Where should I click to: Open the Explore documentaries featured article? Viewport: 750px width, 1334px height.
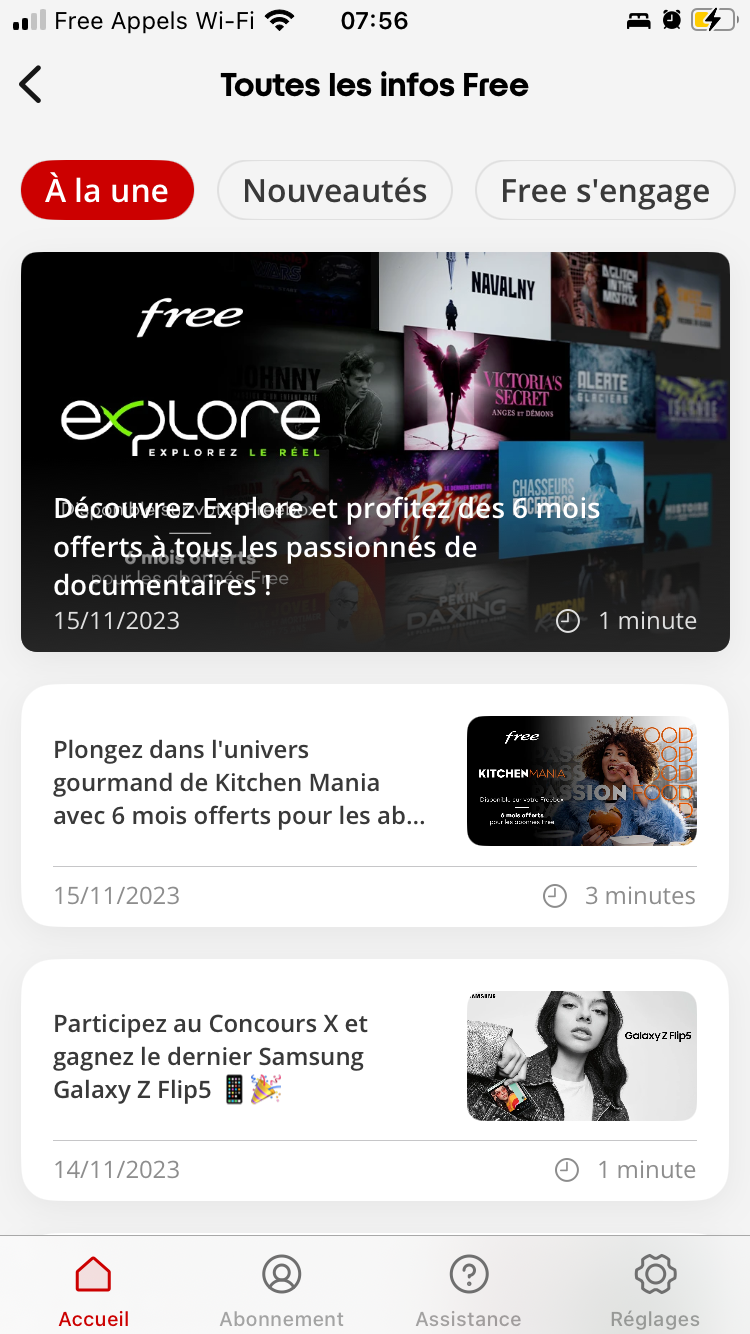click(375, 452)
